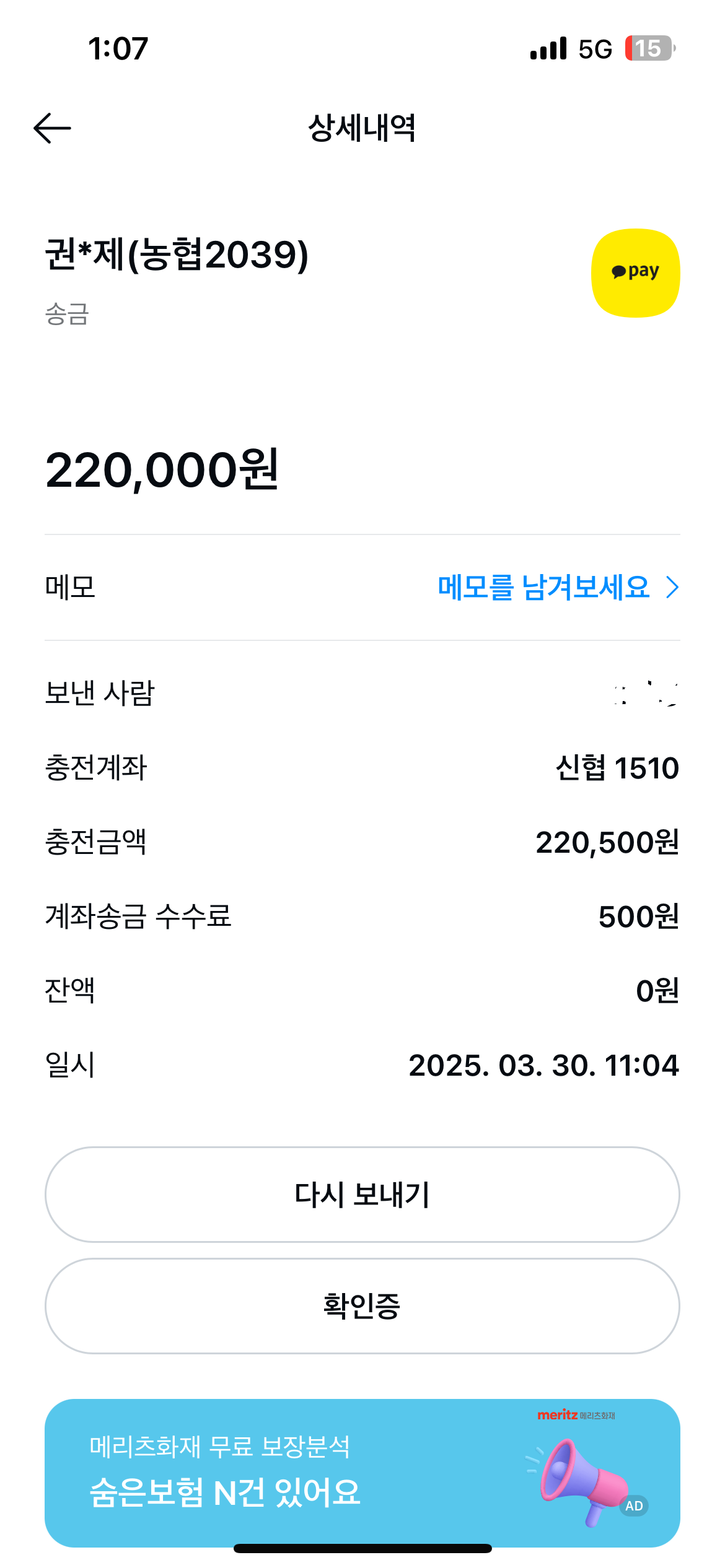Open 메모를 남겨보세요 to add a memo
Image resolution: width=725 pixels, height=1568 pixels.
click(557, 587)
